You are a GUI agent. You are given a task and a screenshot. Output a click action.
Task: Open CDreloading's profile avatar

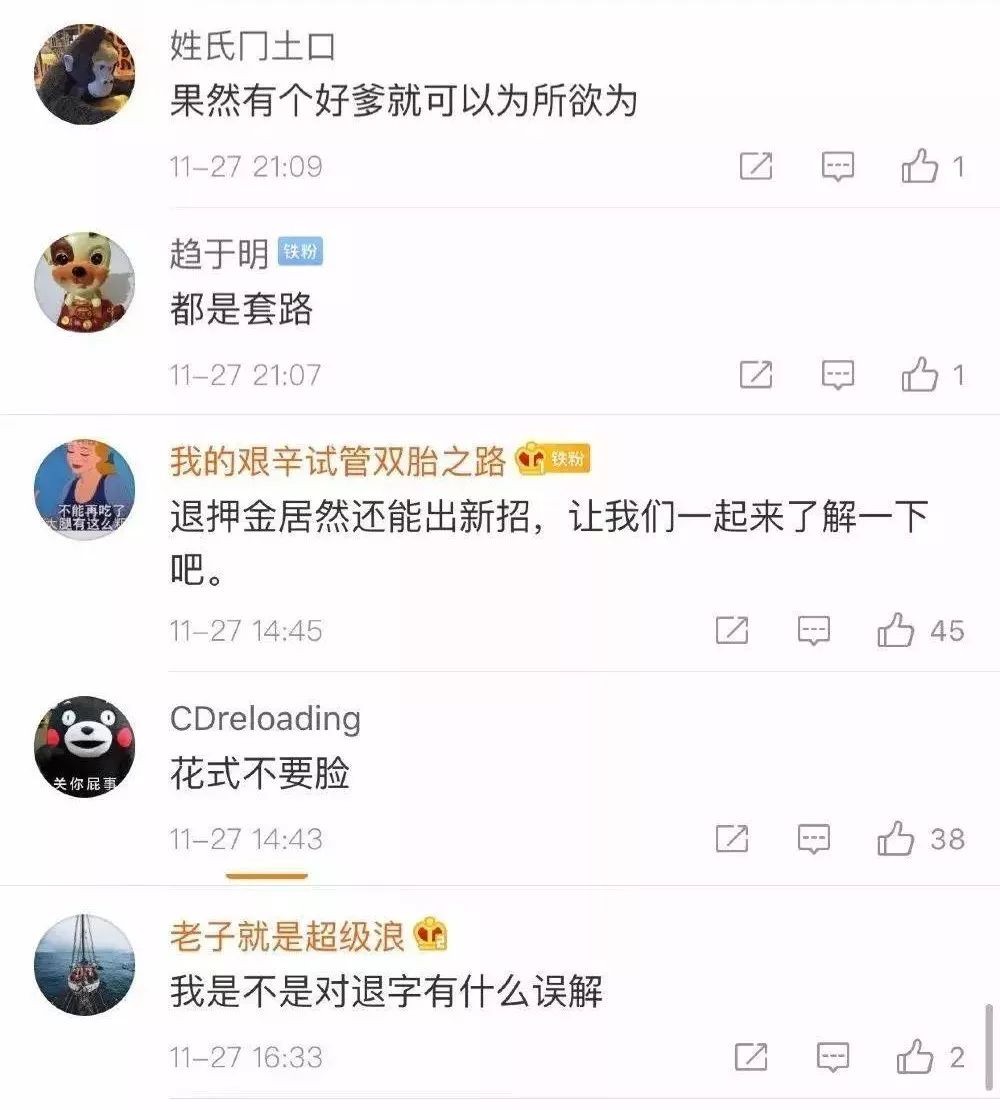pyautogui.click(x=84, y=746)
